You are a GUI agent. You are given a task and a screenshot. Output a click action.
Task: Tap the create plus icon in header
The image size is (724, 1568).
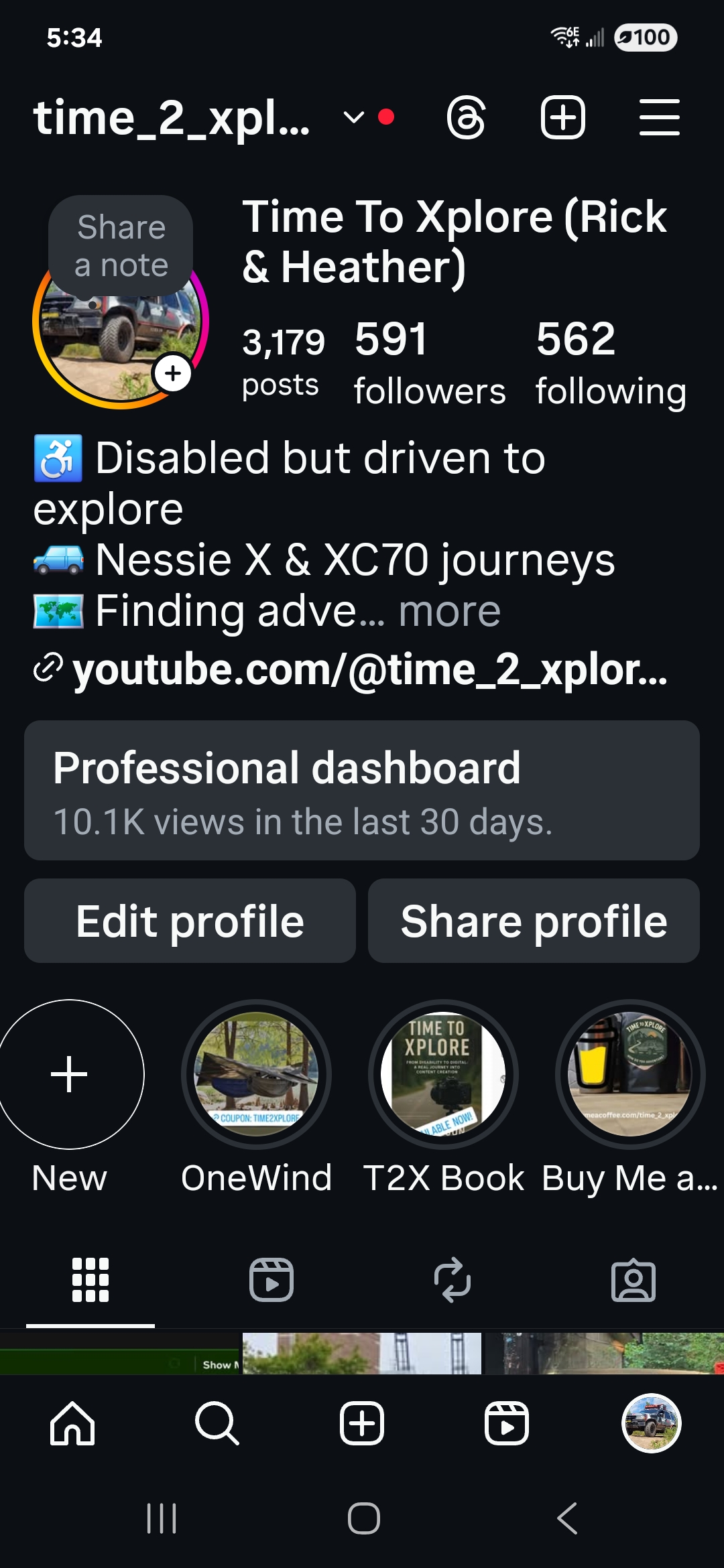[x=562, y=118]
